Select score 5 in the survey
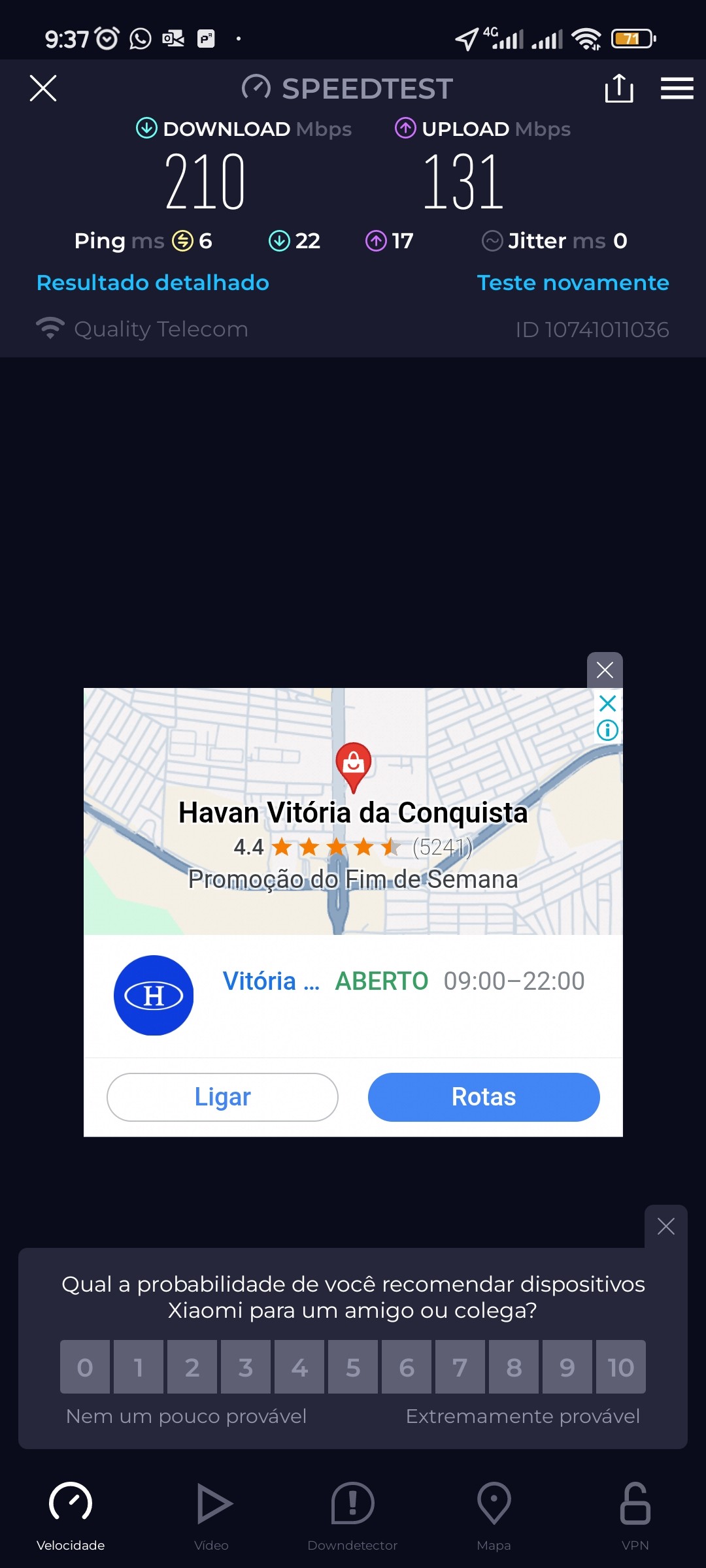 tap(353, 1367)
